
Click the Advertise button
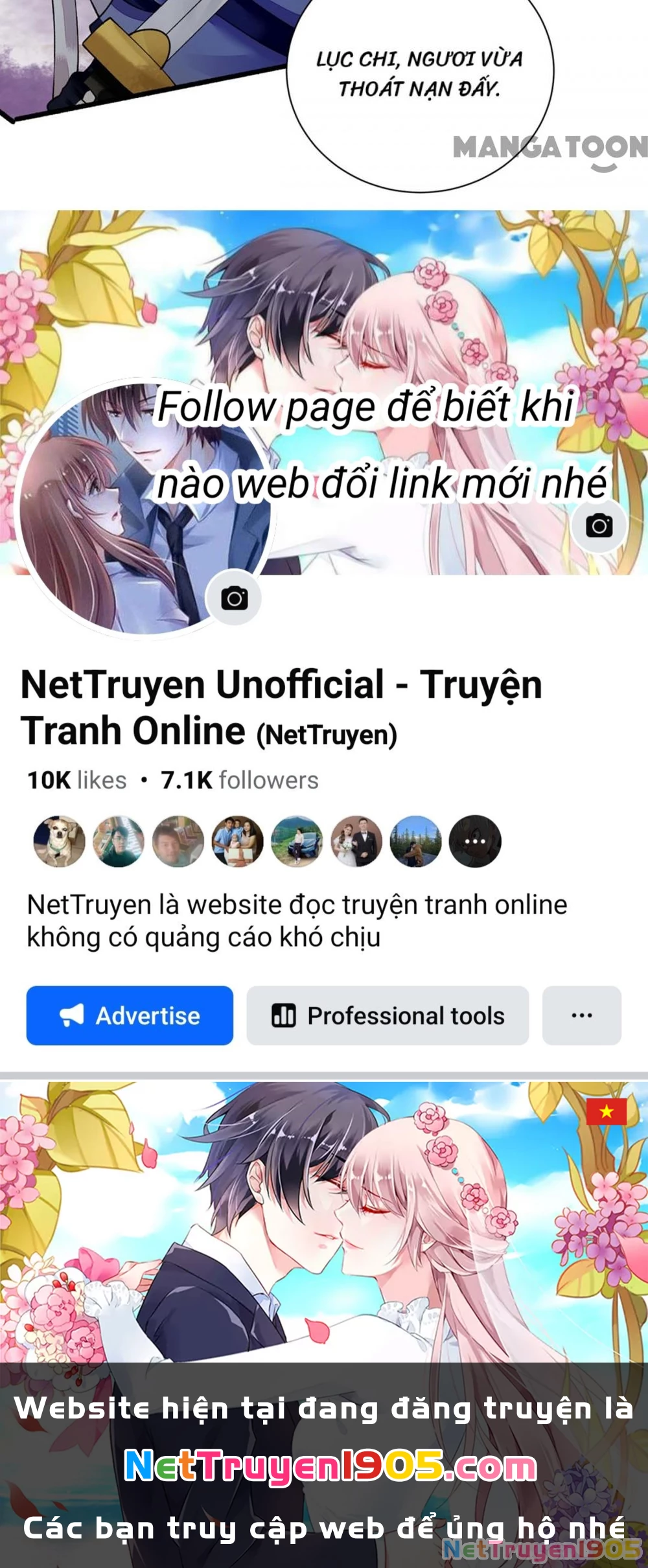coord(129,1016)
